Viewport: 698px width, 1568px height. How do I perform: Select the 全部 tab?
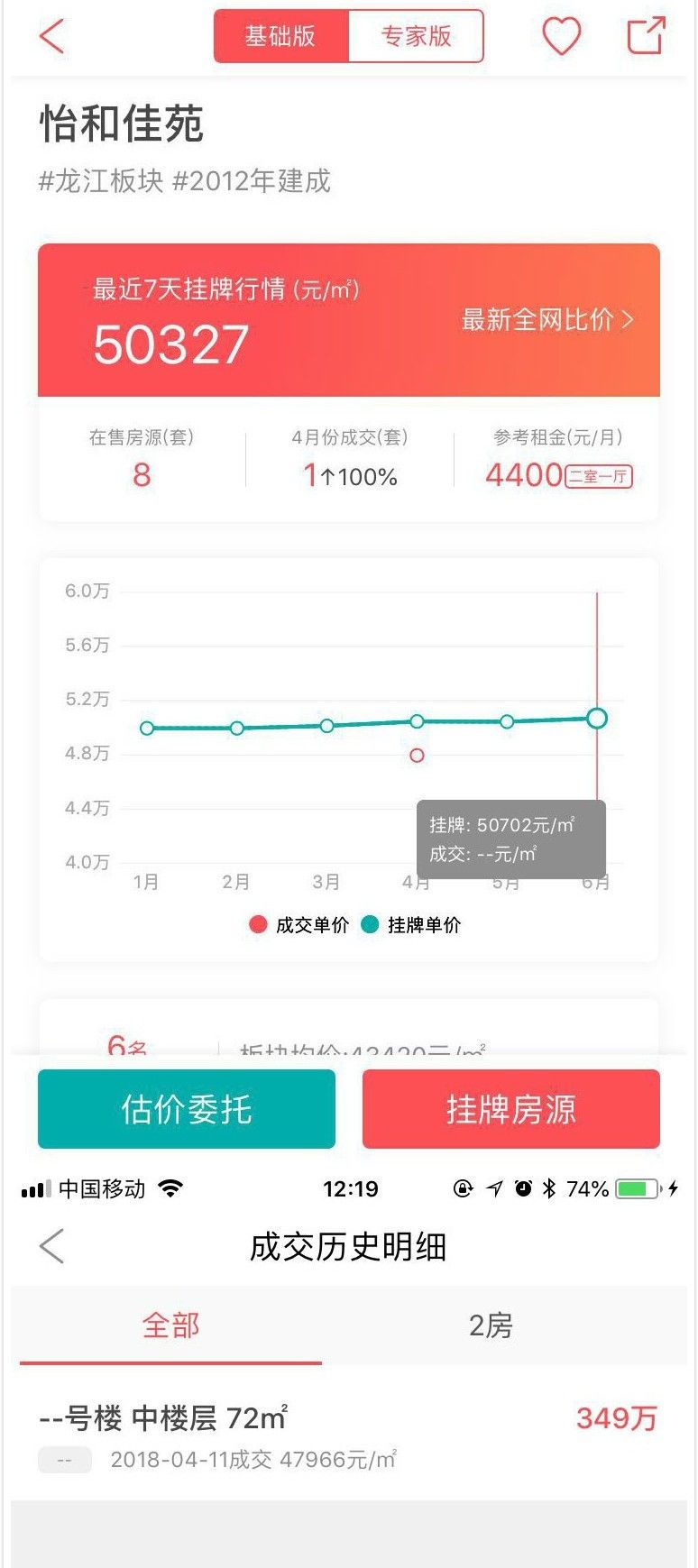point(170,1325)
